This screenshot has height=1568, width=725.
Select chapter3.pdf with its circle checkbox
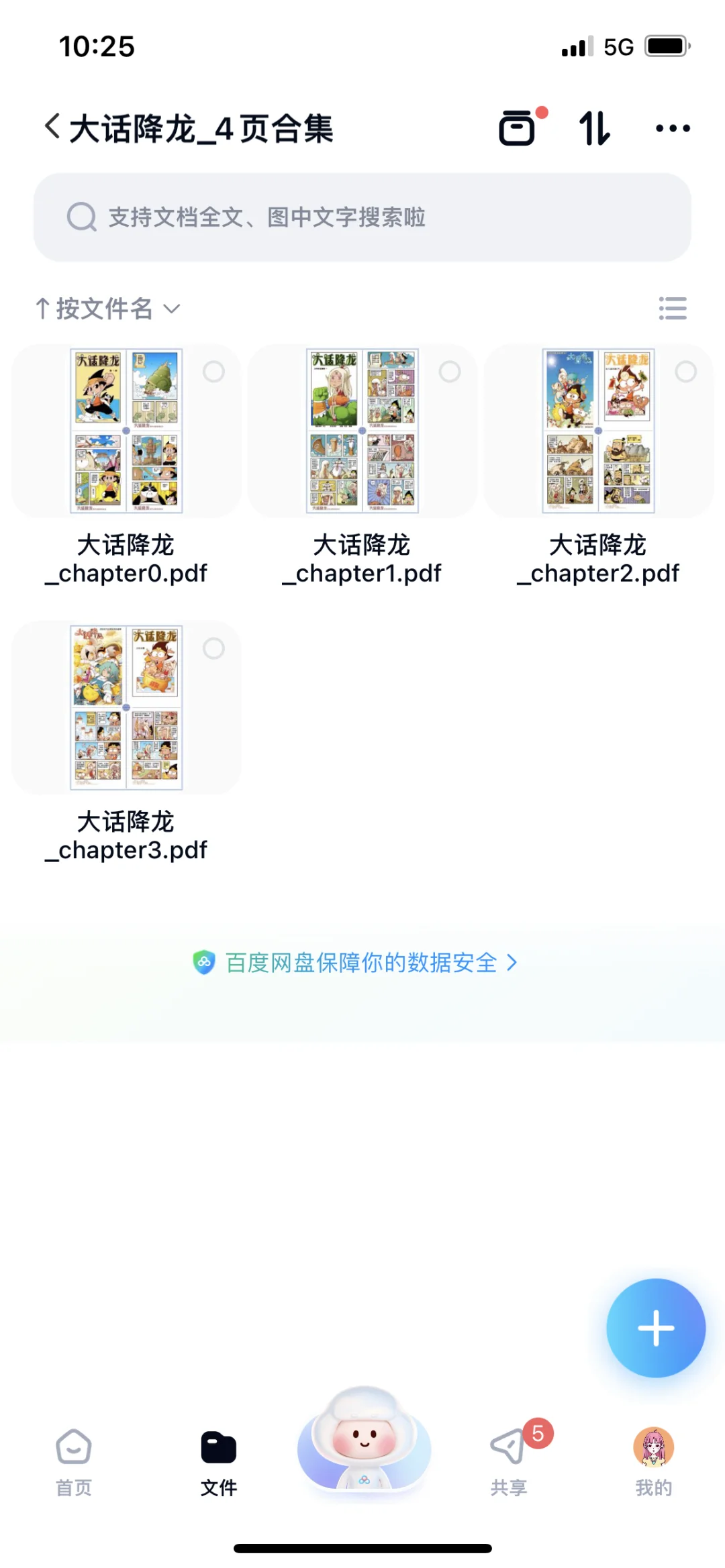tap(213, 649)
